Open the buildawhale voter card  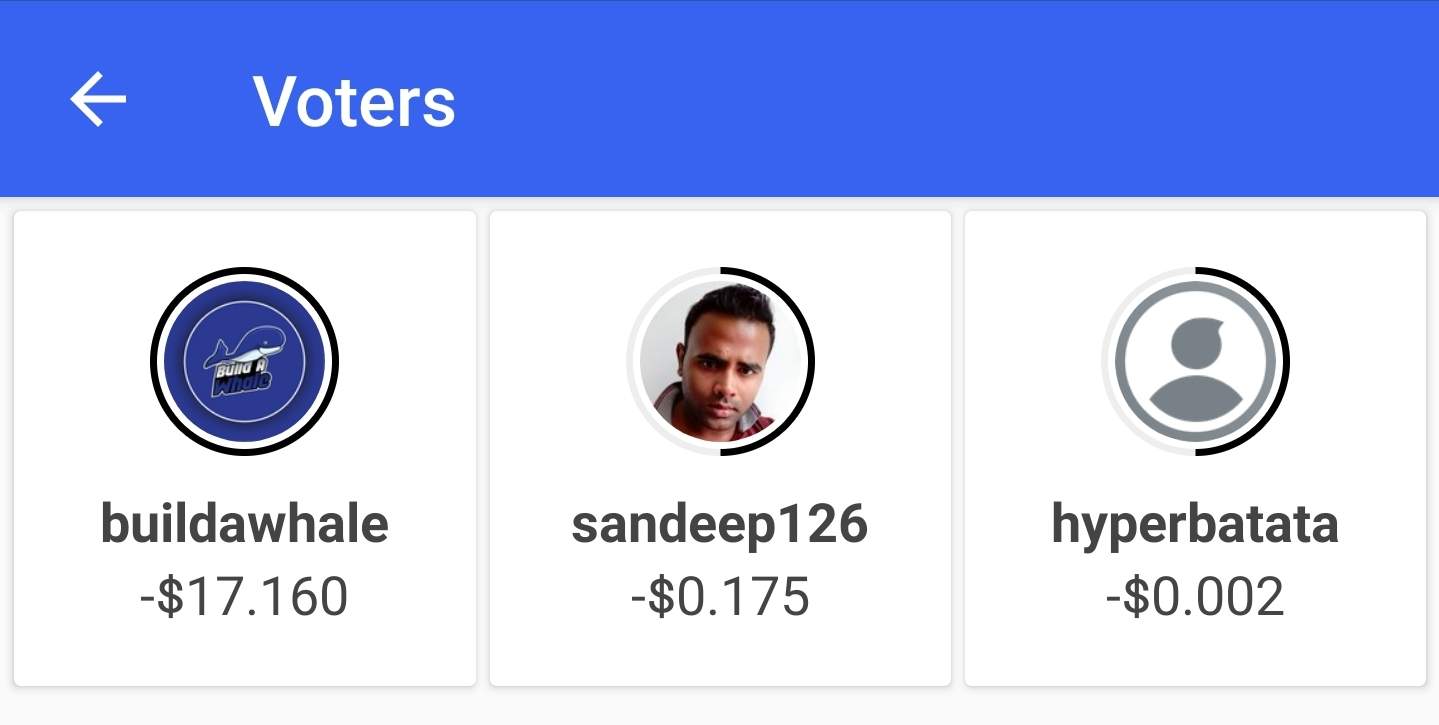(244, 448)
